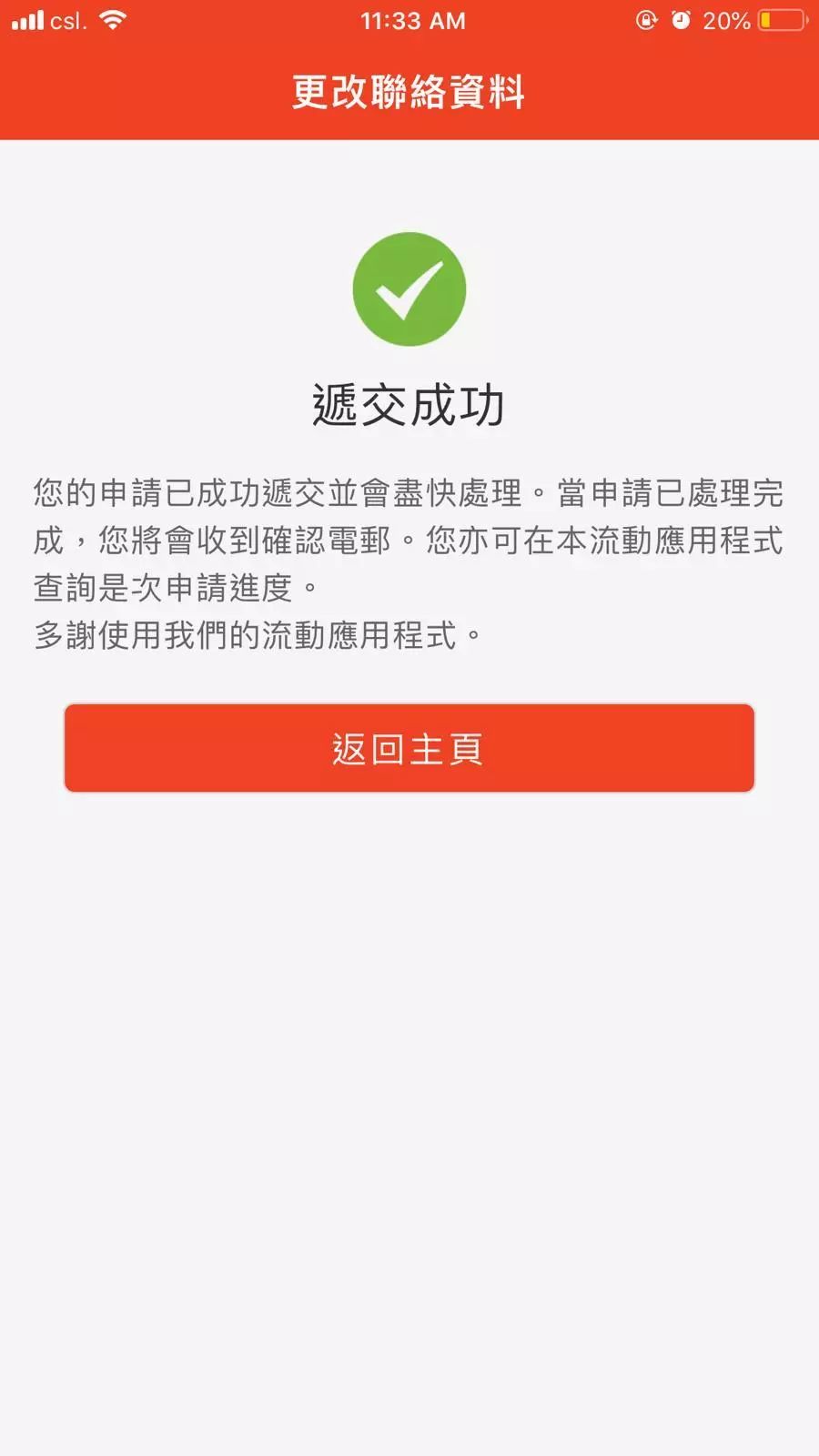The height and width of the screenshot is (1456, 819).
Task: Tap the clock showing 11:33 AM
Action: (x=409, y=20)
